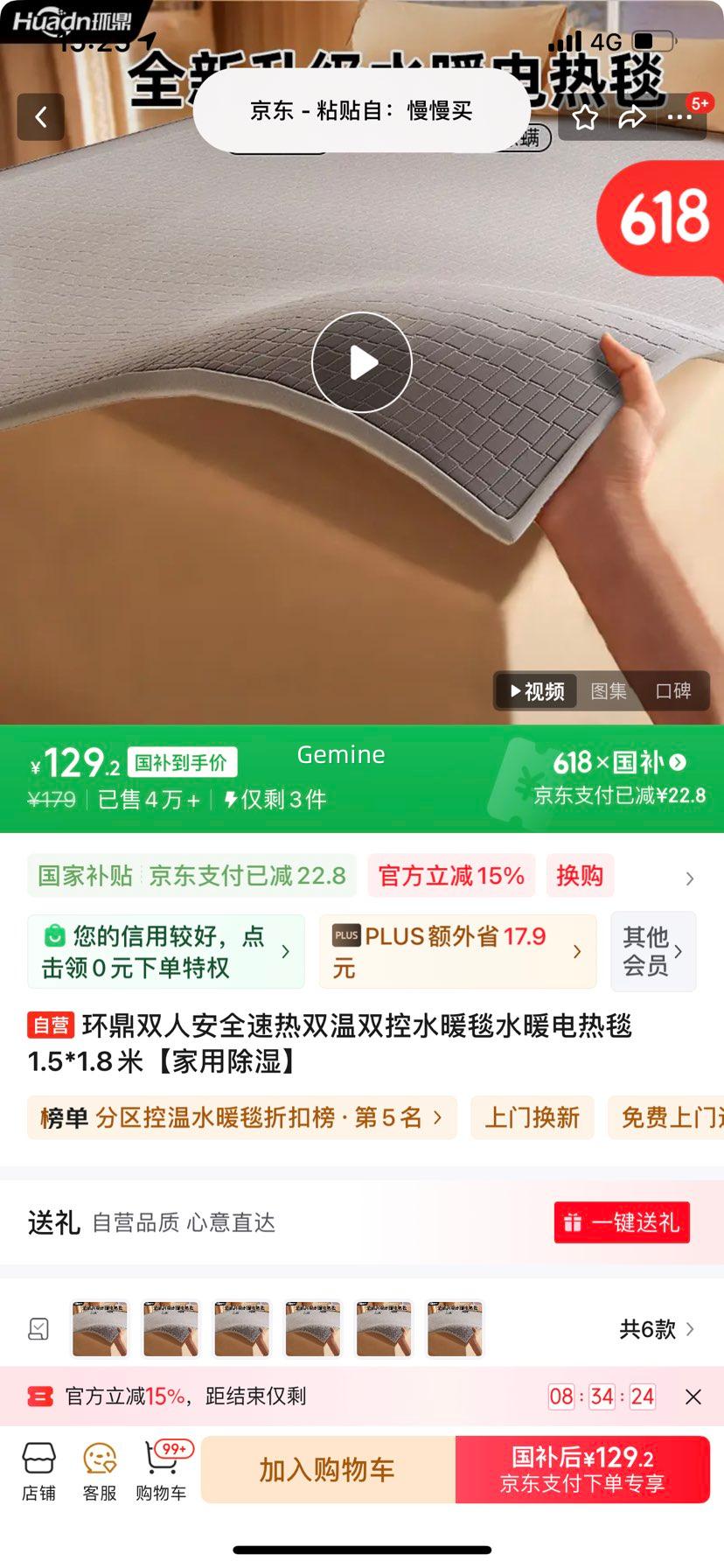Screen dimensions: 724x1568
Task: Open 其他会员 options
Action: pos(653,952)
